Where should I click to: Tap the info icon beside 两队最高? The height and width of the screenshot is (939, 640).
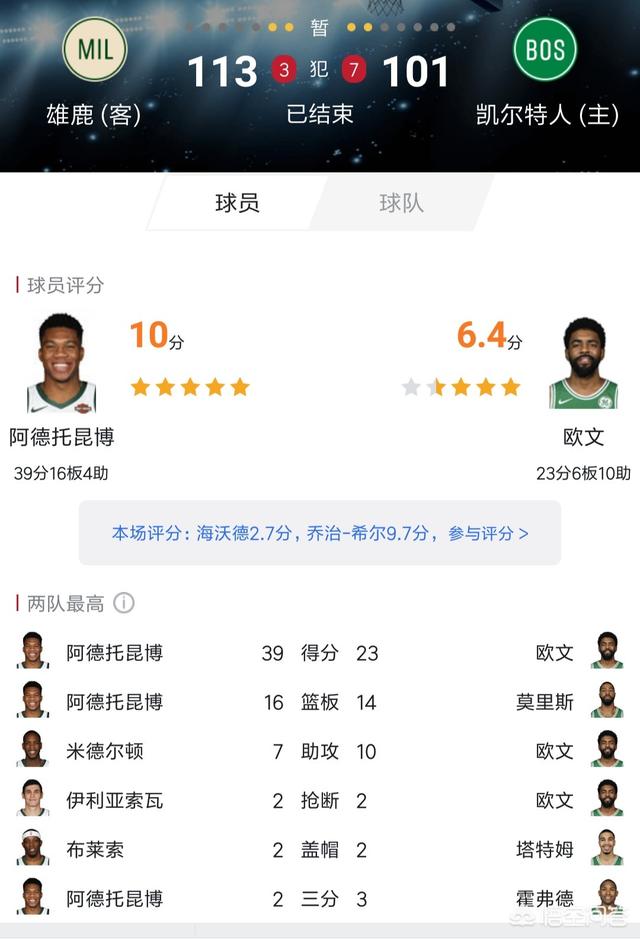(123, 603)
